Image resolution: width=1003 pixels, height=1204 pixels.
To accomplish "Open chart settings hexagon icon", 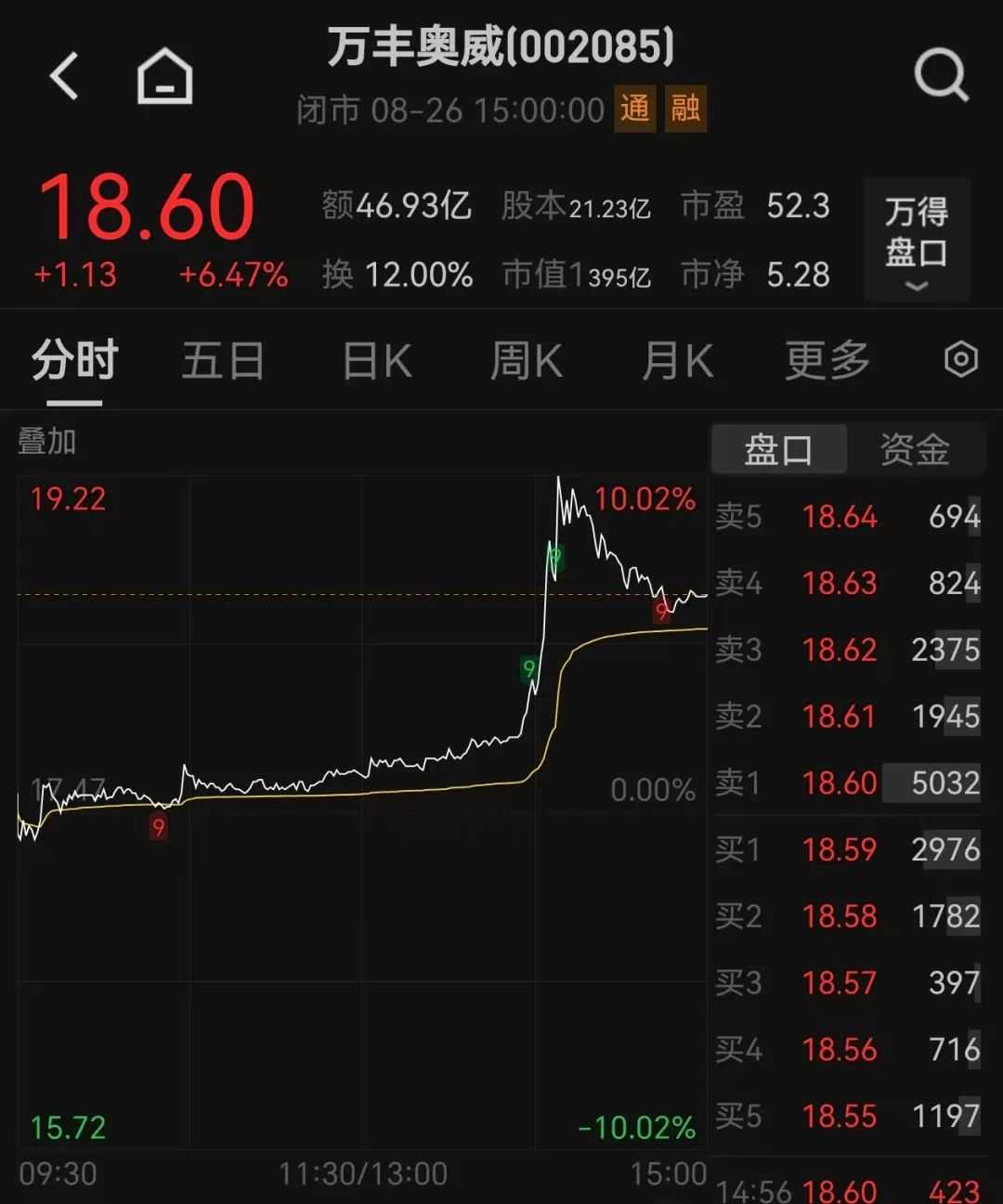I will 960,359.
